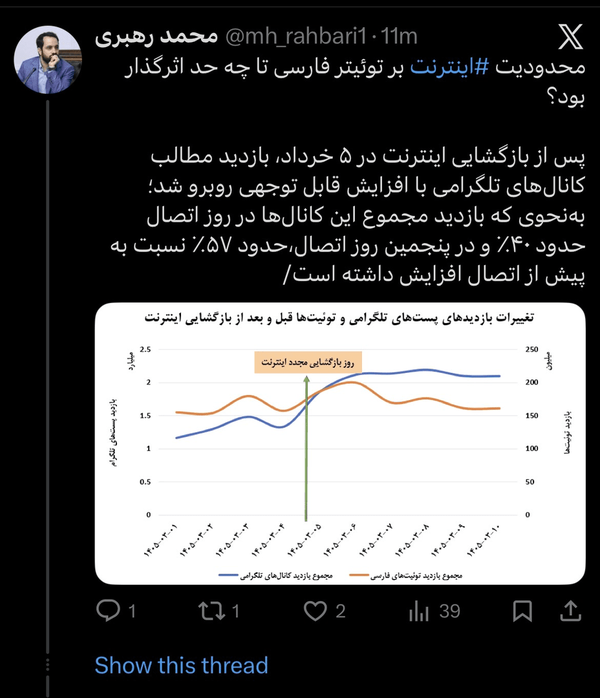This screenshot has height=698, width=600.
Task: View tweet analytics showing 39 views
Action: click(x=434, y=611)
